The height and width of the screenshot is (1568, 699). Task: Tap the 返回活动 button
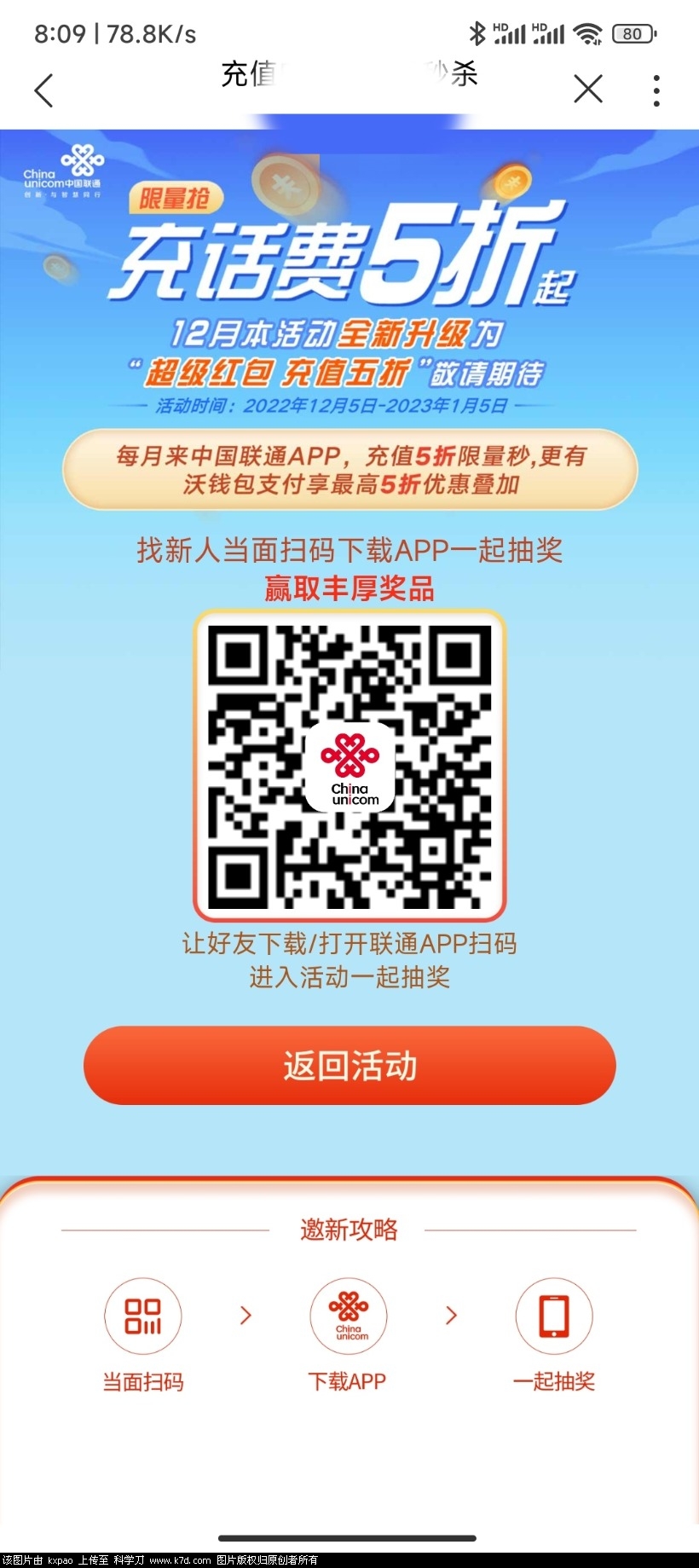point(349,1066)
